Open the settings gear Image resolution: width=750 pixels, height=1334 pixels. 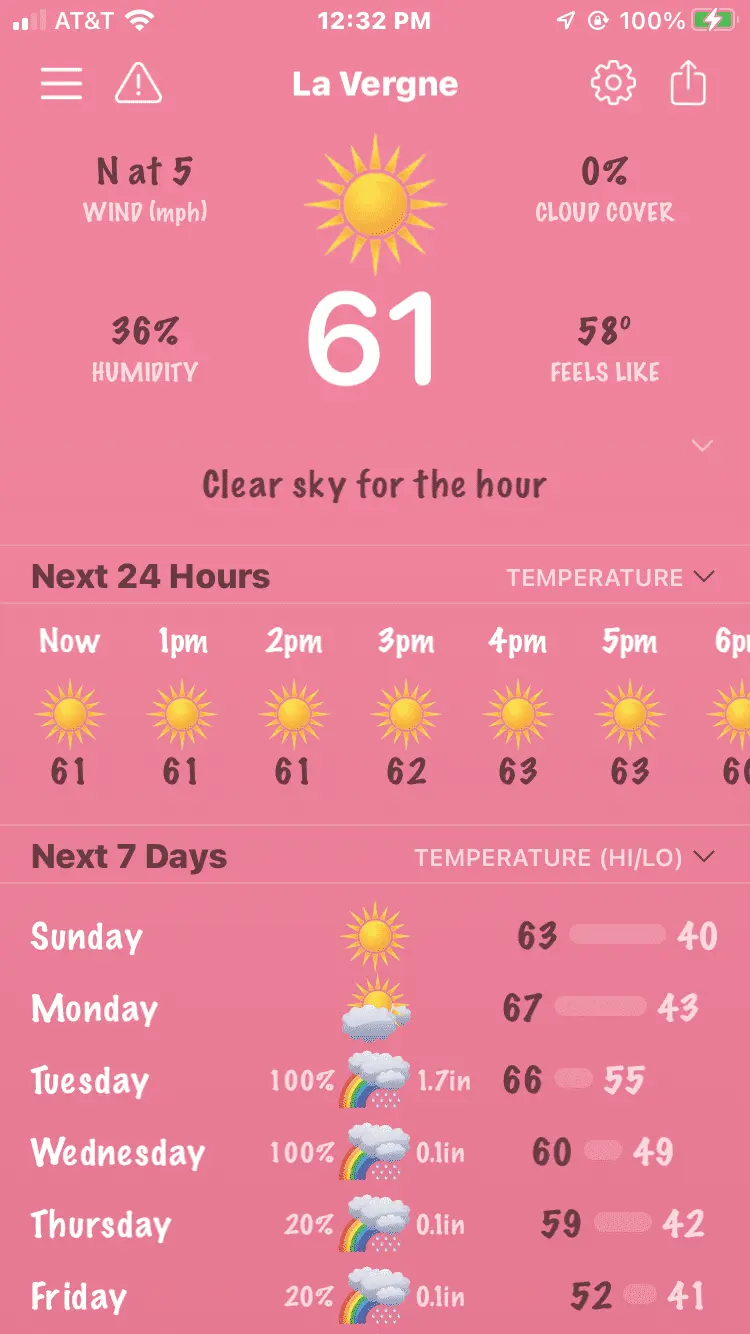click(x=612, y=84)
